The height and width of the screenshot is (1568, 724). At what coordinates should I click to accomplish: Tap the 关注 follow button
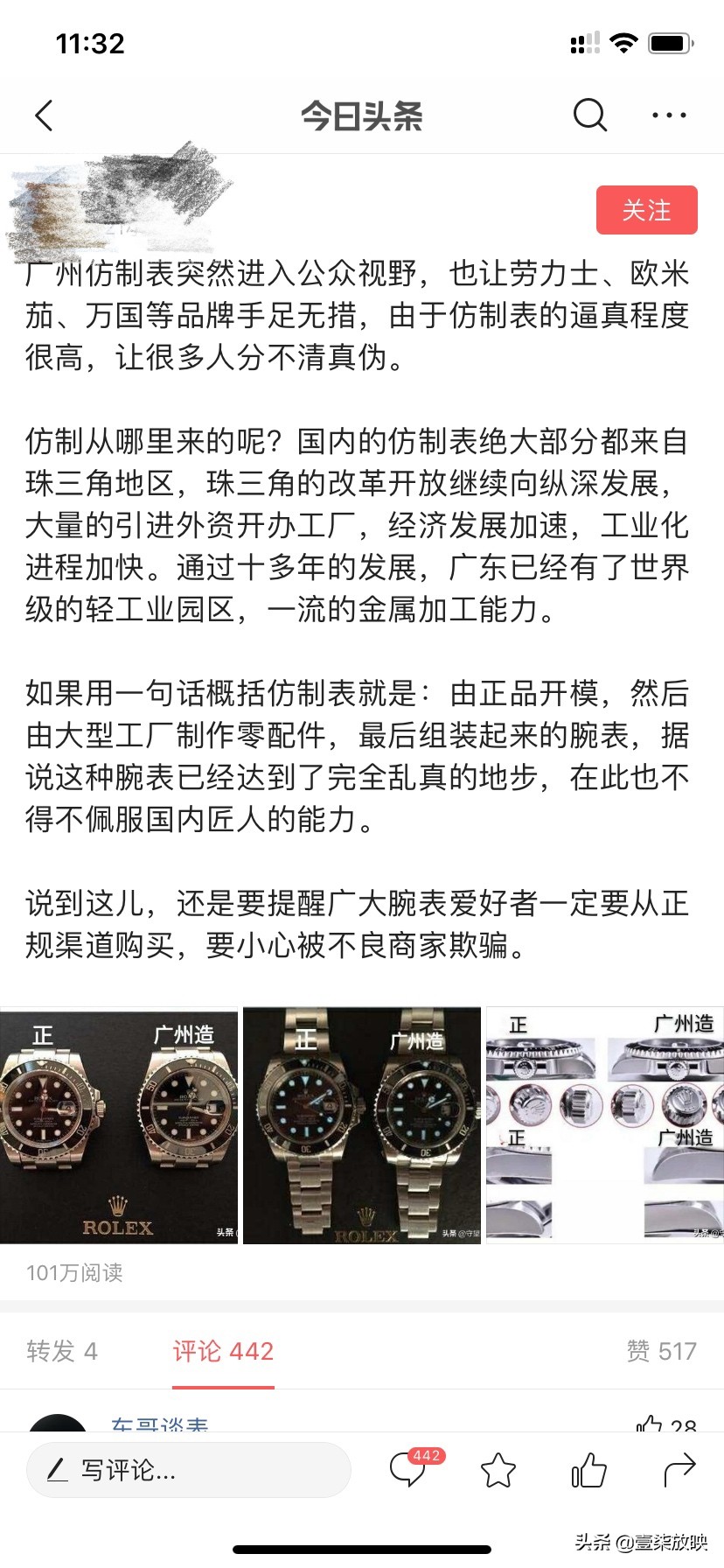click(646, 210)
